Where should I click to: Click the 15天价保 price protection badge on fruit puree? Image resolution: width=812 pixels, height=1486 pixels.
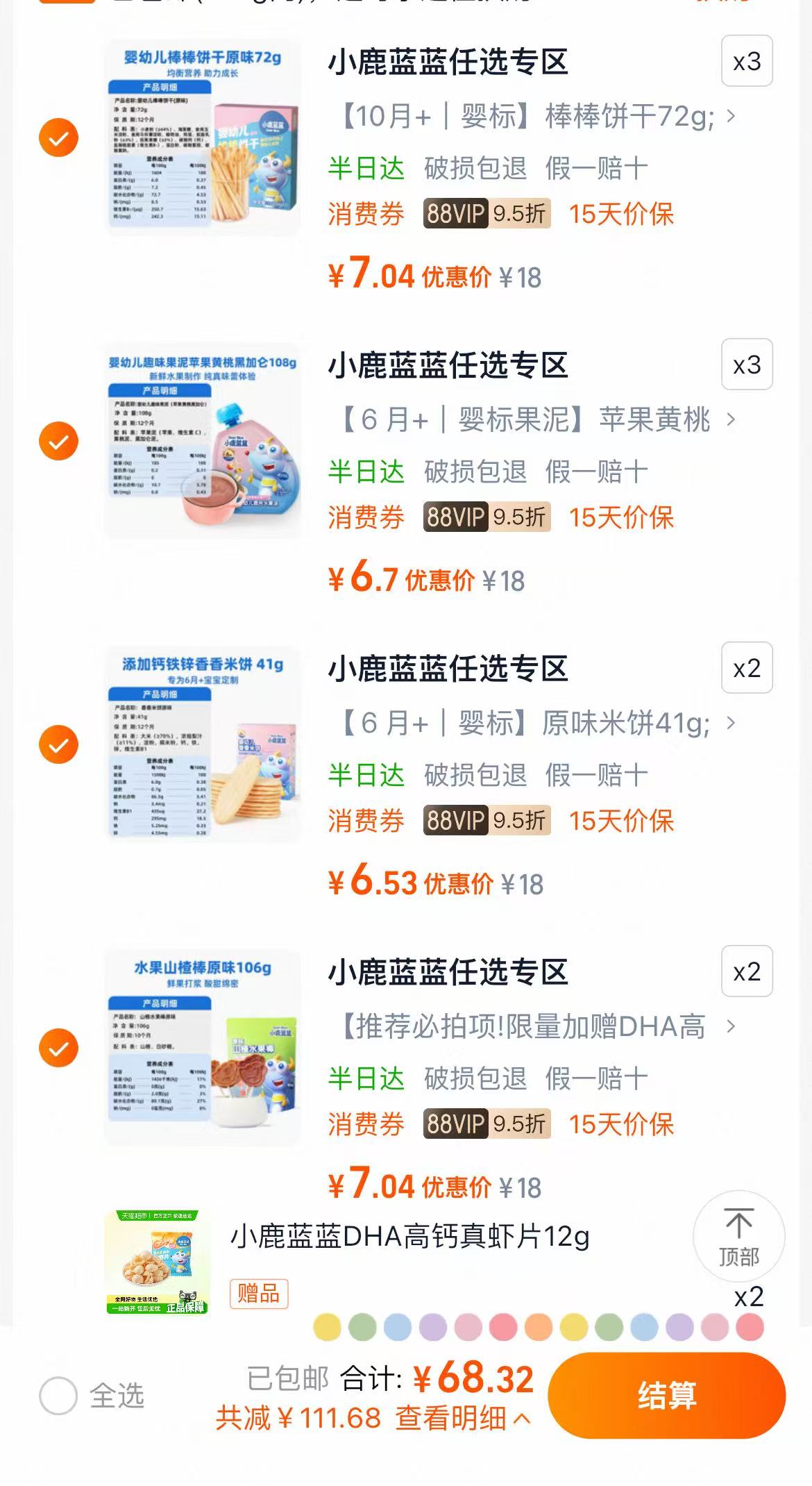click(622, 519)
